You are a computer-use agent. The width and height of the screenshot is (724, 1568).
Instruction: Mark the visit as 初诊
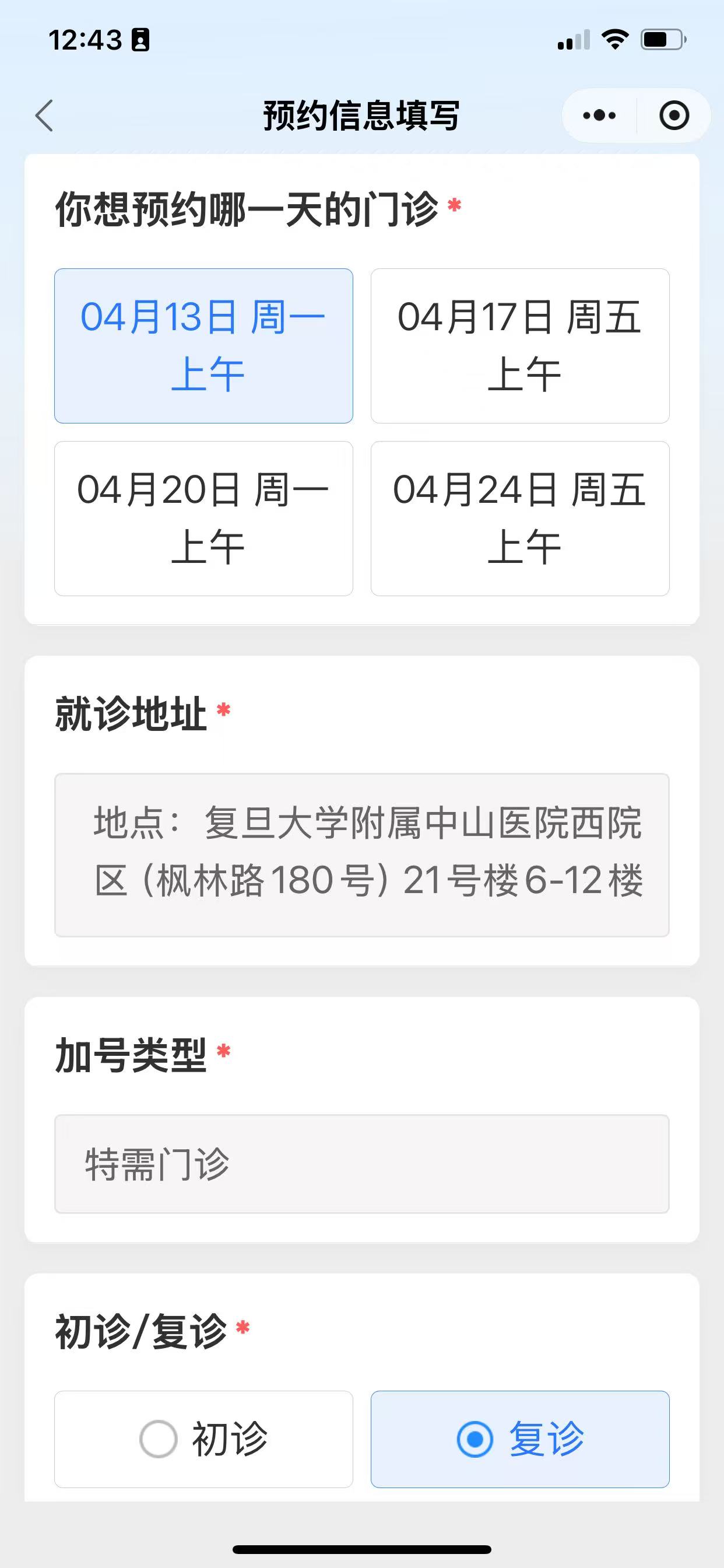point(204,1439)
